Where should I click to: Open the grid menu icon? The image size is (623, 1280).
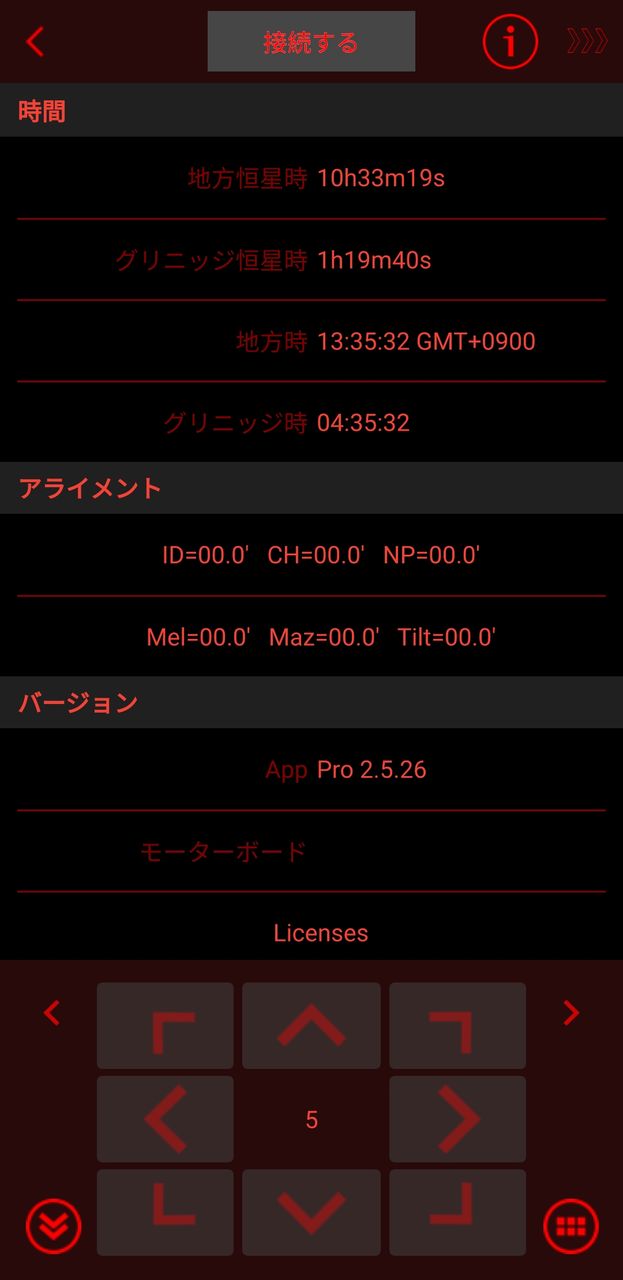coord(571,1225)
